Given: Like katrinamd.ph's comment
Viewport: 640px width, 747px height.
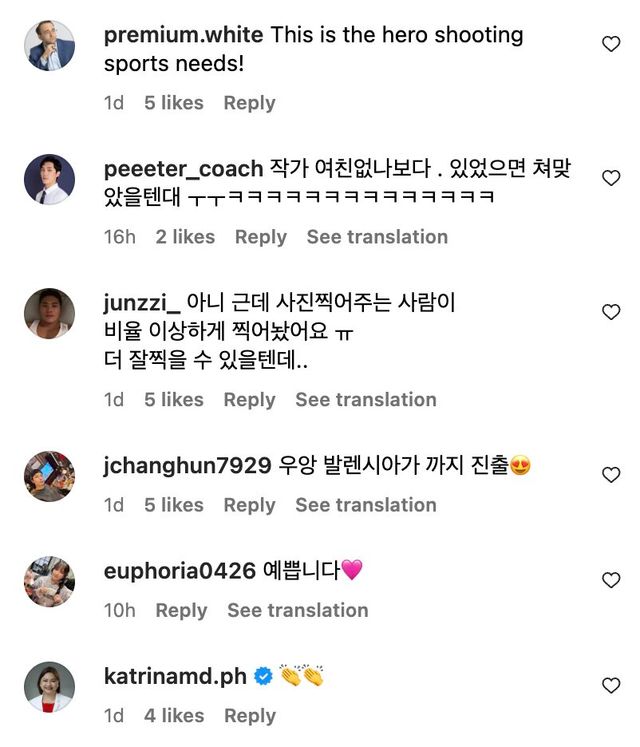Looking at the screenshot, I should point(611,686).
